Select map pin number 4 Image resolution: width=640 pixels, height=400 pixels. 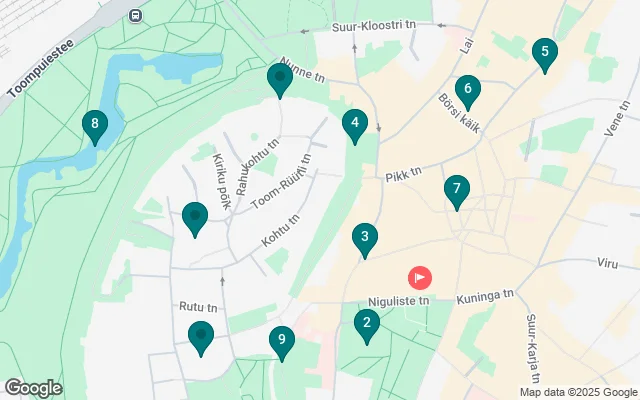[x=353, y=125]
